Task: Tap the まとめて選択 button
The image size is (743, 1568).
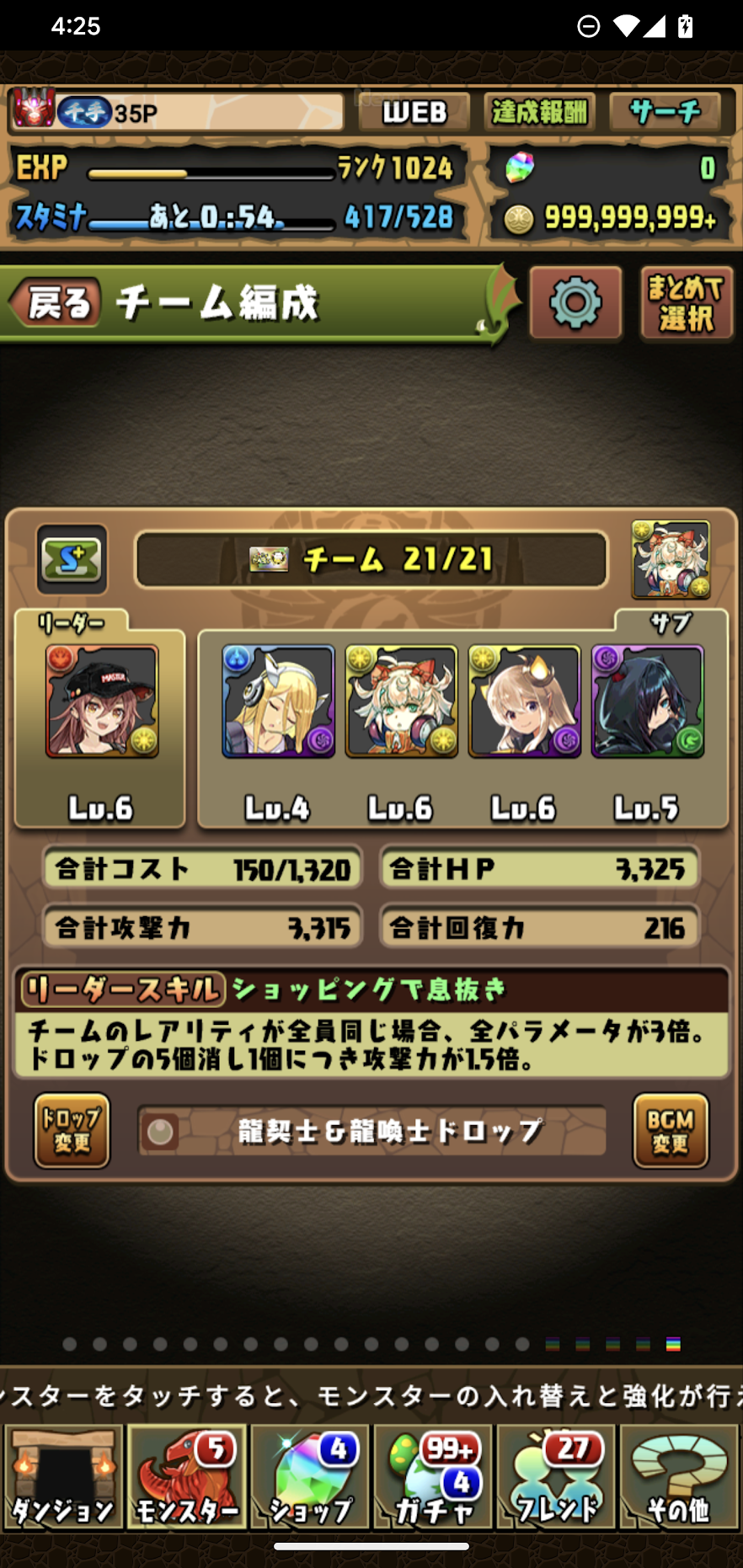Action: [686, 304]
